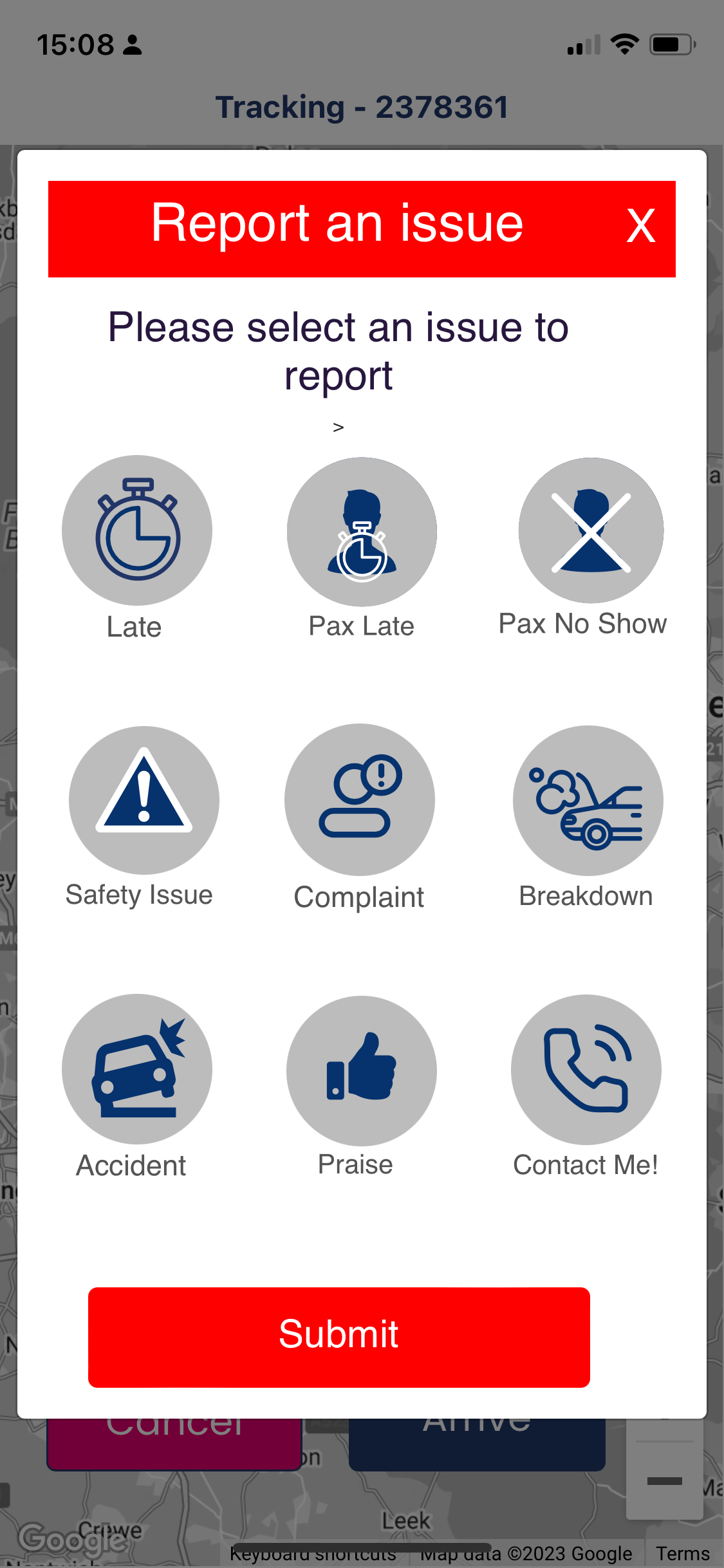Select the Safety Issue option
The image size is (724, 1568).
[144, 800]
